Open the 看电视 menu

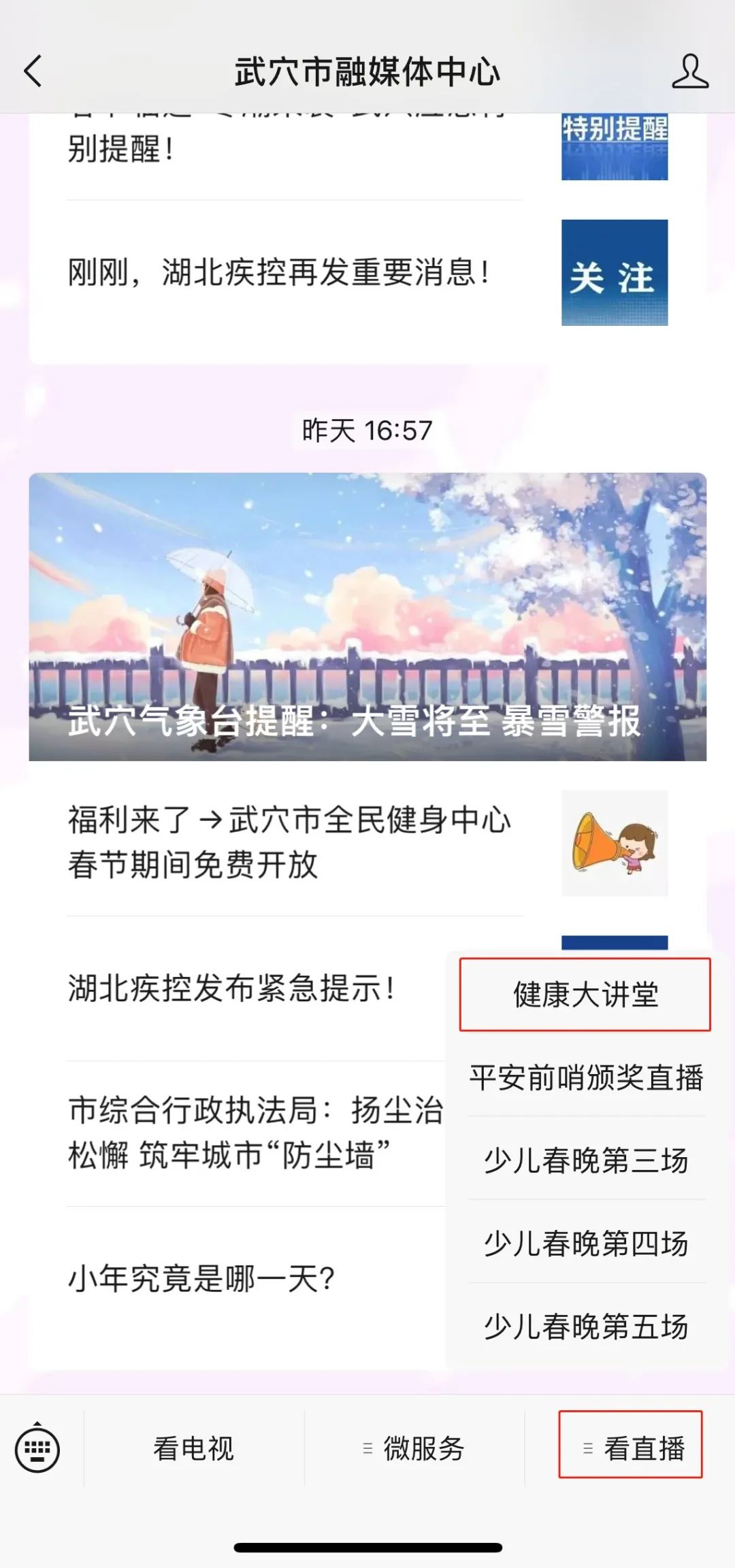coord(194,1448)
